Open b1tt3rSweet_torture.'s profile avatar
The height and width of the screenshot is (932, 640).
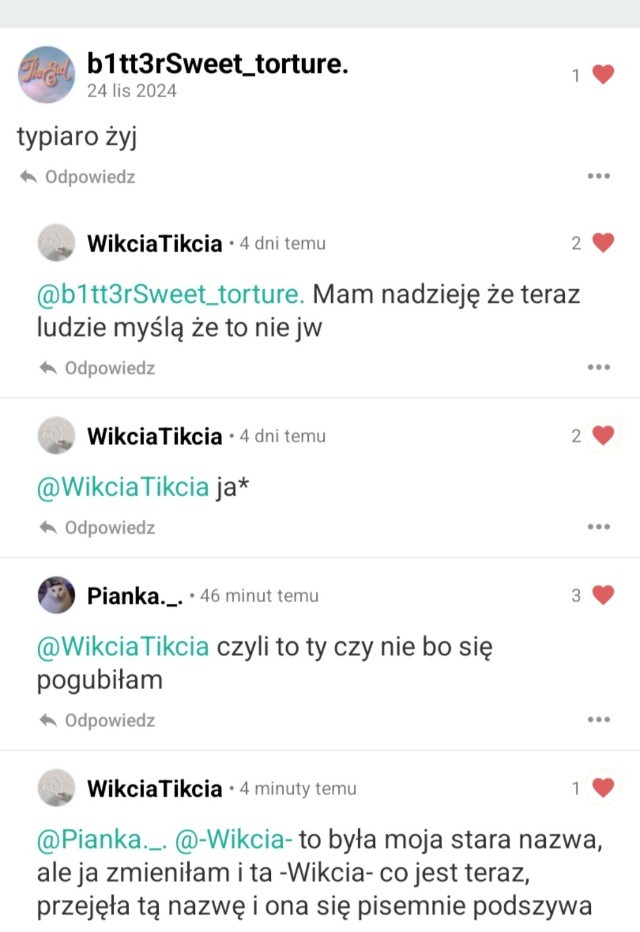click(x=46, y=74)
